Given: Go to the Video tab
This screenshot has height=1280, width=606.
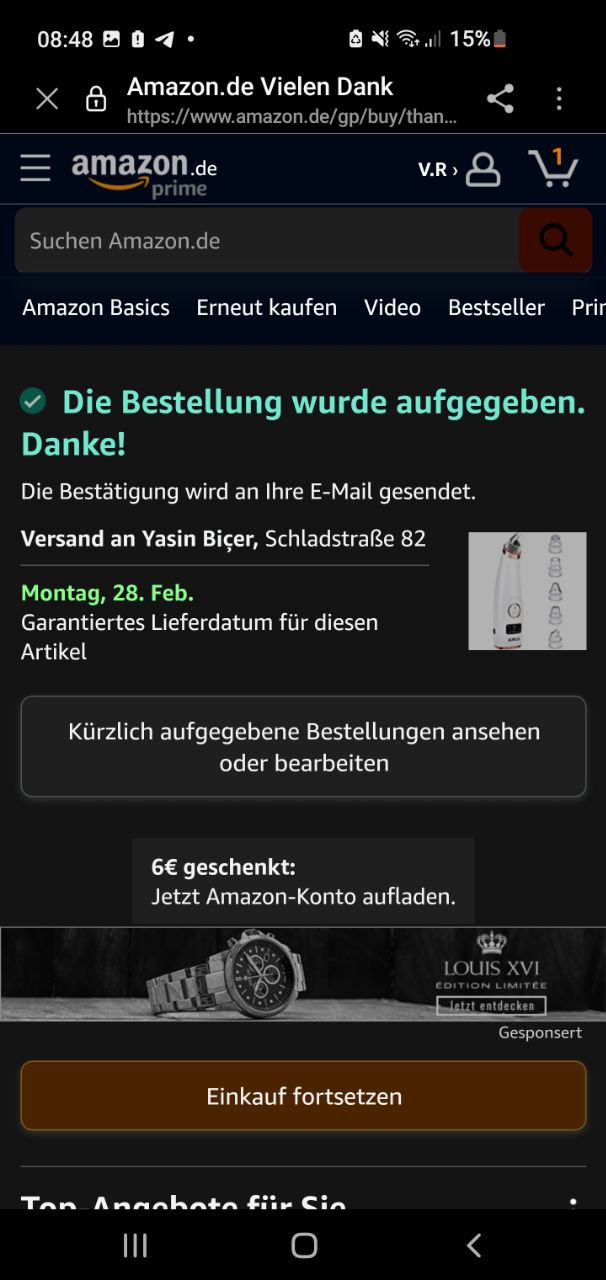Looking at the screenshot, I should pos(392,308).
